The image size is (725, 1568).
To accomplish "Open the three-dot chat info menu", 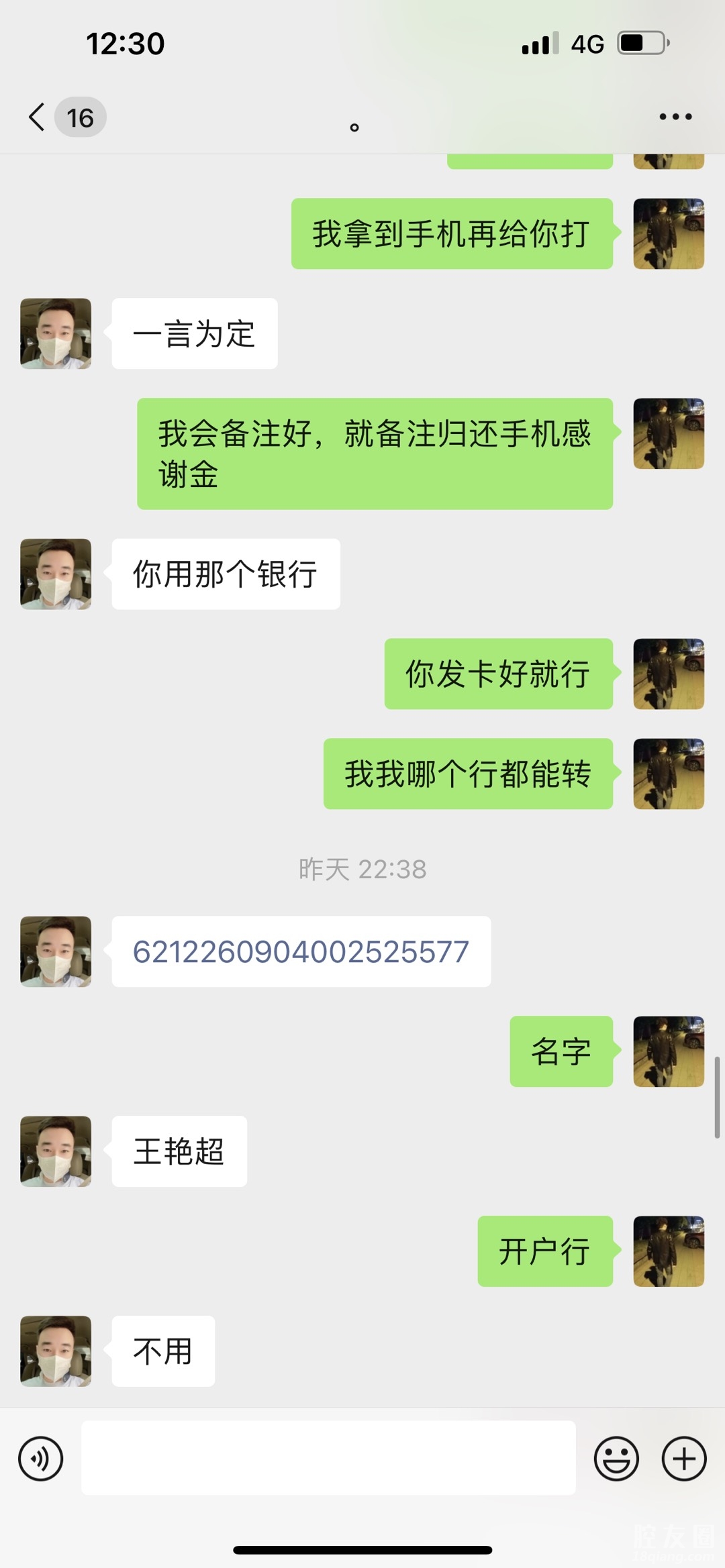I will [675, 117].
